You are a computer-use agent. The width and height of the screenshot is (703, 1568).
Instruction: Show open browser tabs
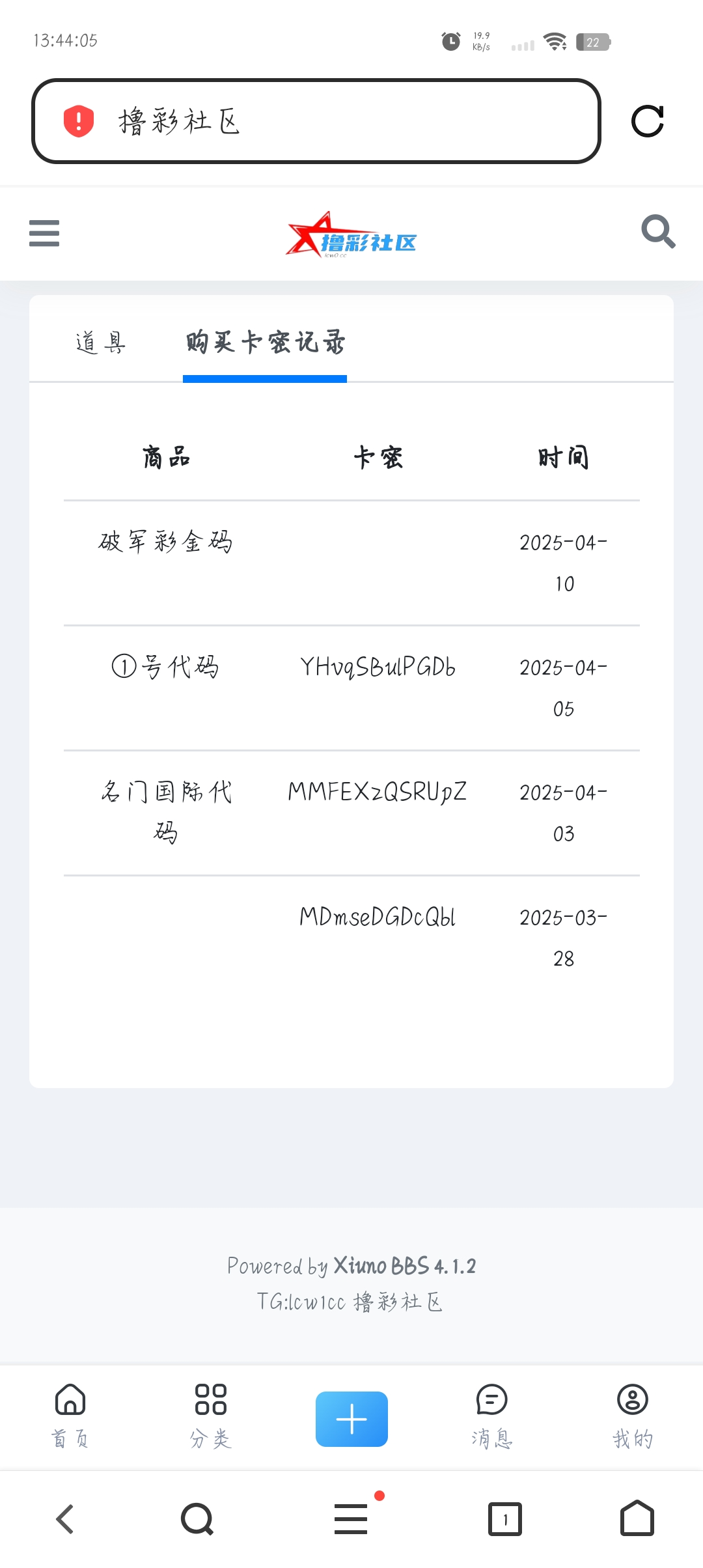click(505, 1519)
